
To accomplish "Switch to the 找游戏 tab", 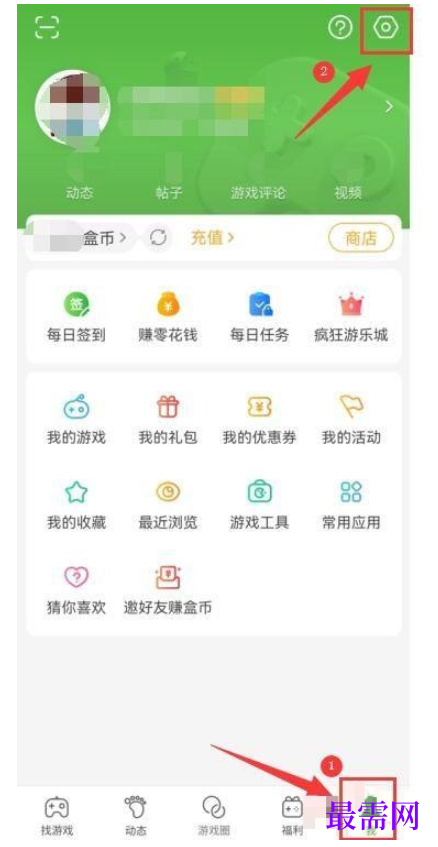I will (x=57, y=815).
